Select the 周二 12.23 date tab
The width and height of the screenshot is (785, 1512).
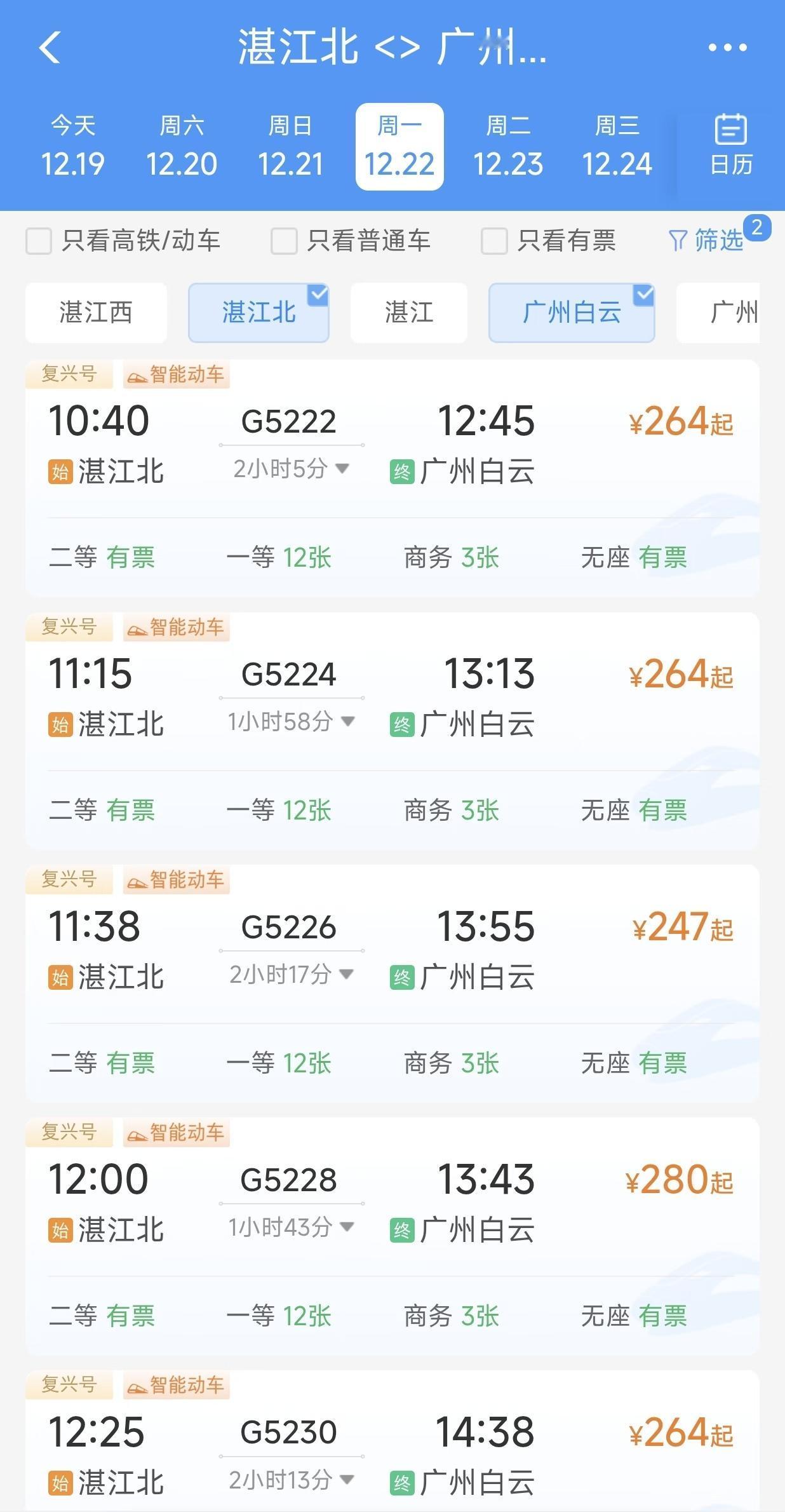(x=508, y=145)
